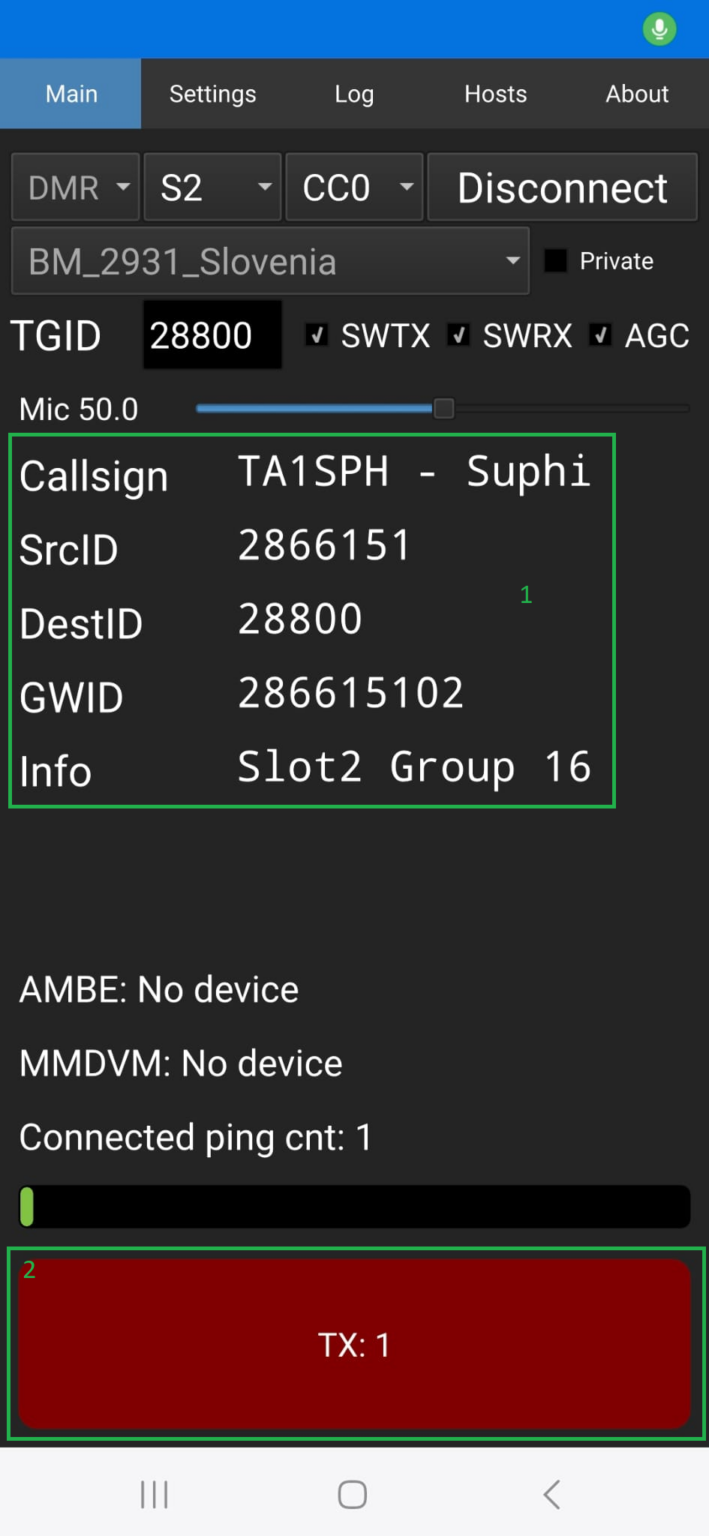The image size is (709, 1536).
Task: Go back using system back button
Action: [x=551, y=1494]
